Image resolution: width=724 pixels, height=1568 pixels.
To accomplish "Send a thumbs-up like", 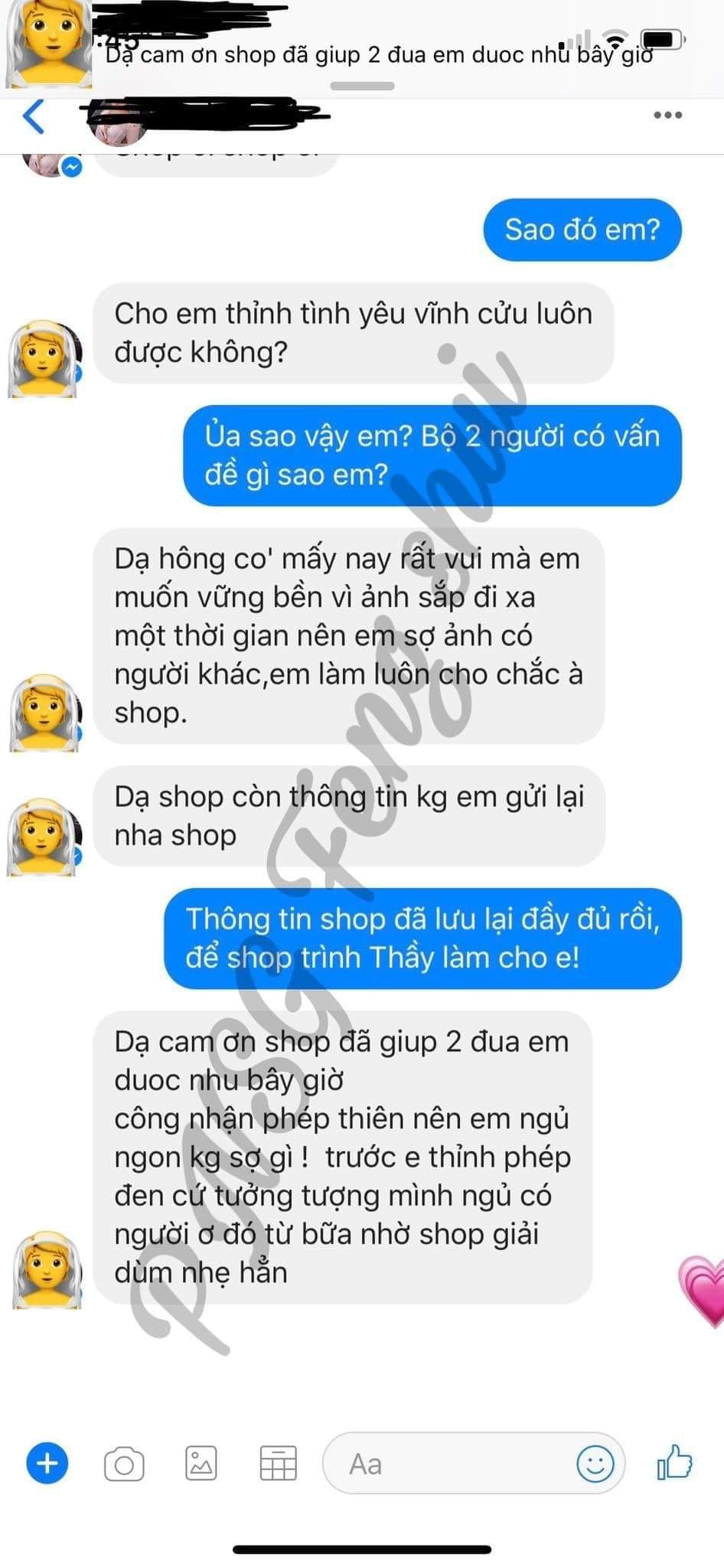I will [675, 1462].
